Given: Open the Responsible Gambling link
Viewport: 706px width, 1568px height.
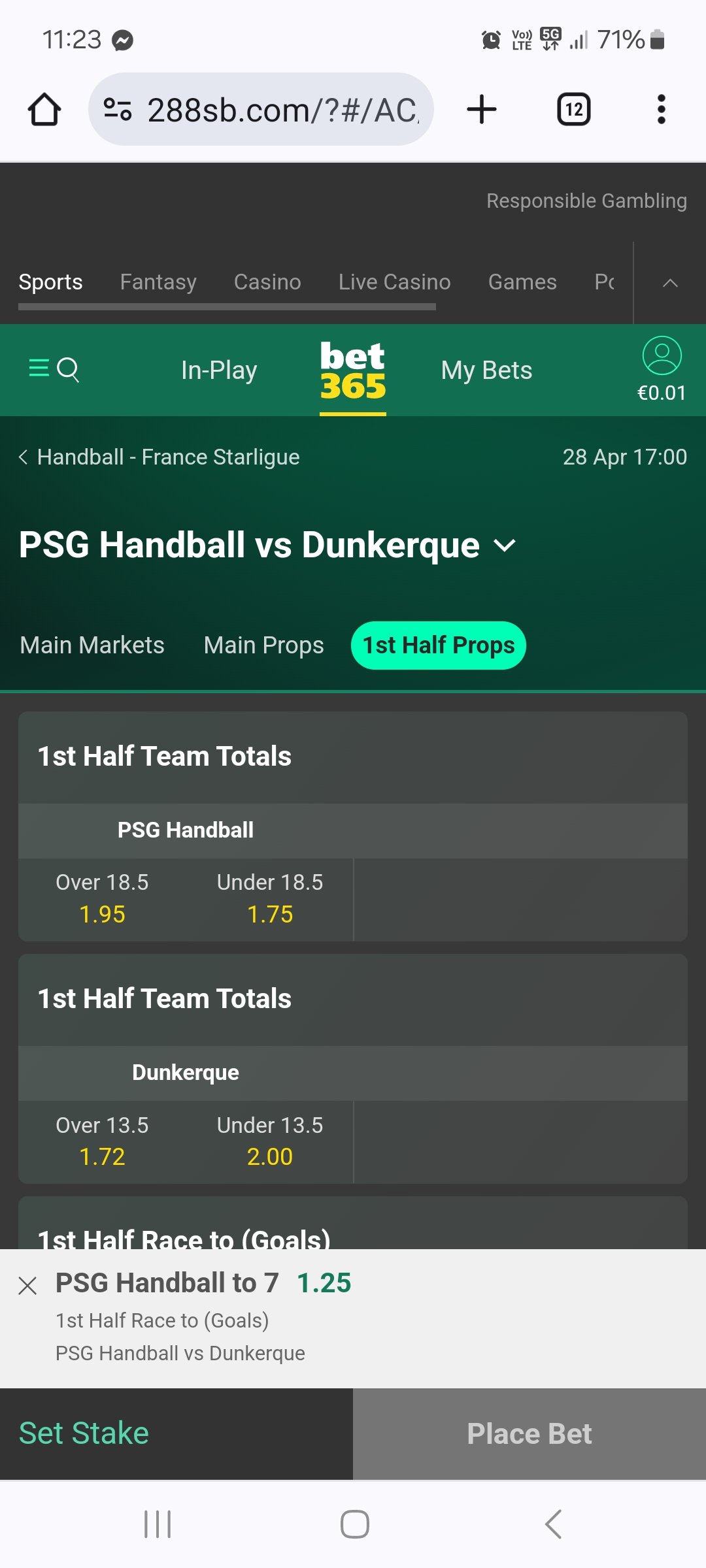Looking at the screenshot, I should 586,201.
